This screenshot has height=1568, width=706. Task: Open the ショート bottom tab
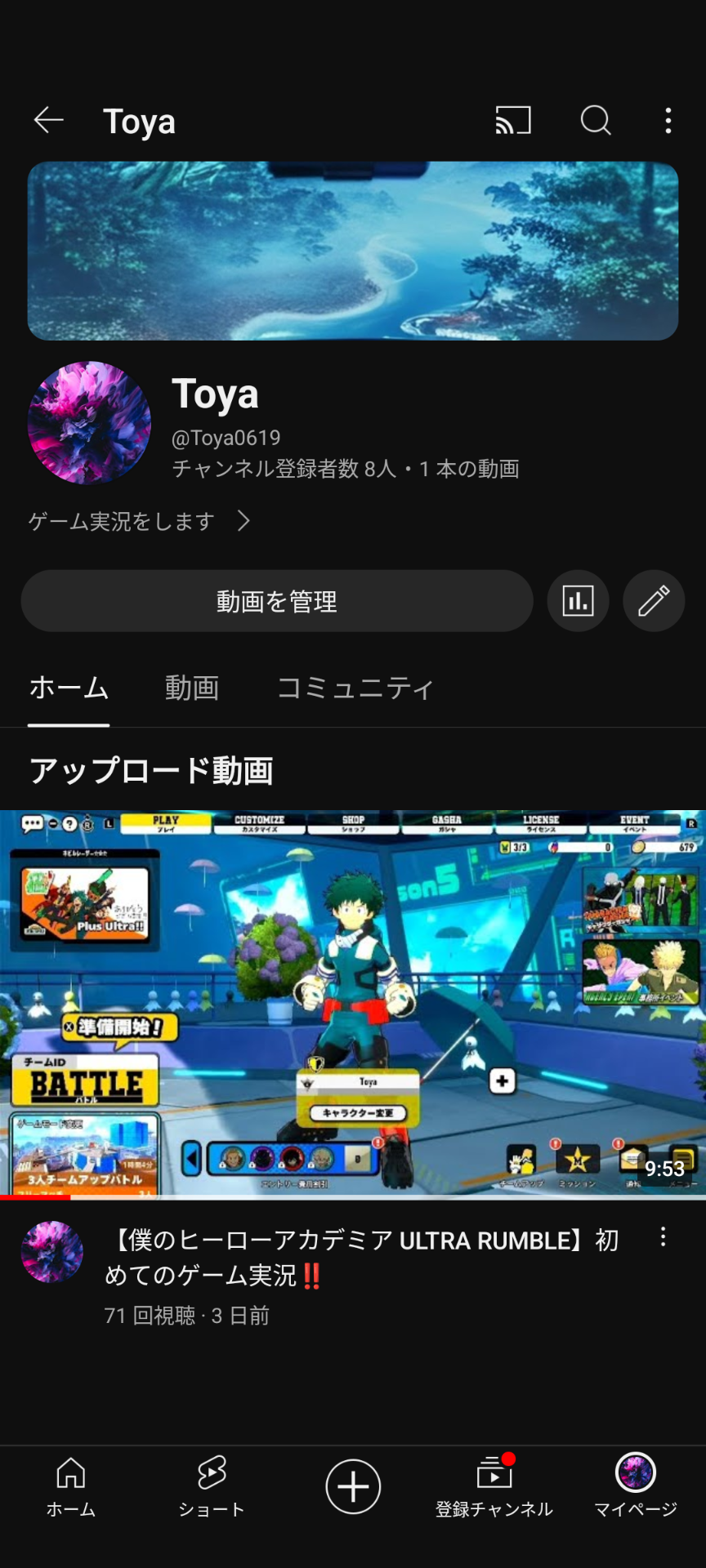point(212,1486)
